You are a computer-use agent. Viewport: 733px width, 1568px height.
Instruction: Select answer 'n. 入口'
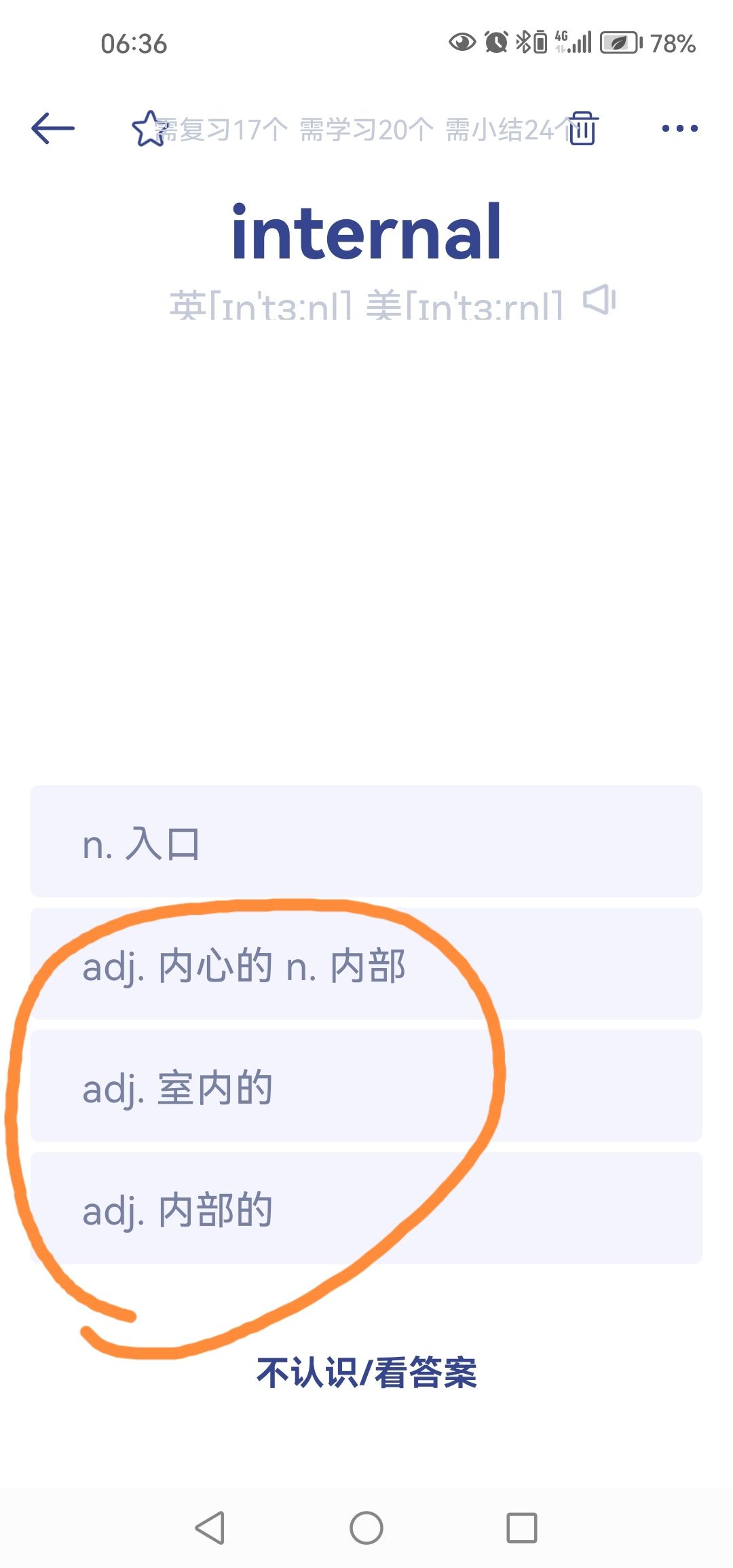click(x=366, y=842)
